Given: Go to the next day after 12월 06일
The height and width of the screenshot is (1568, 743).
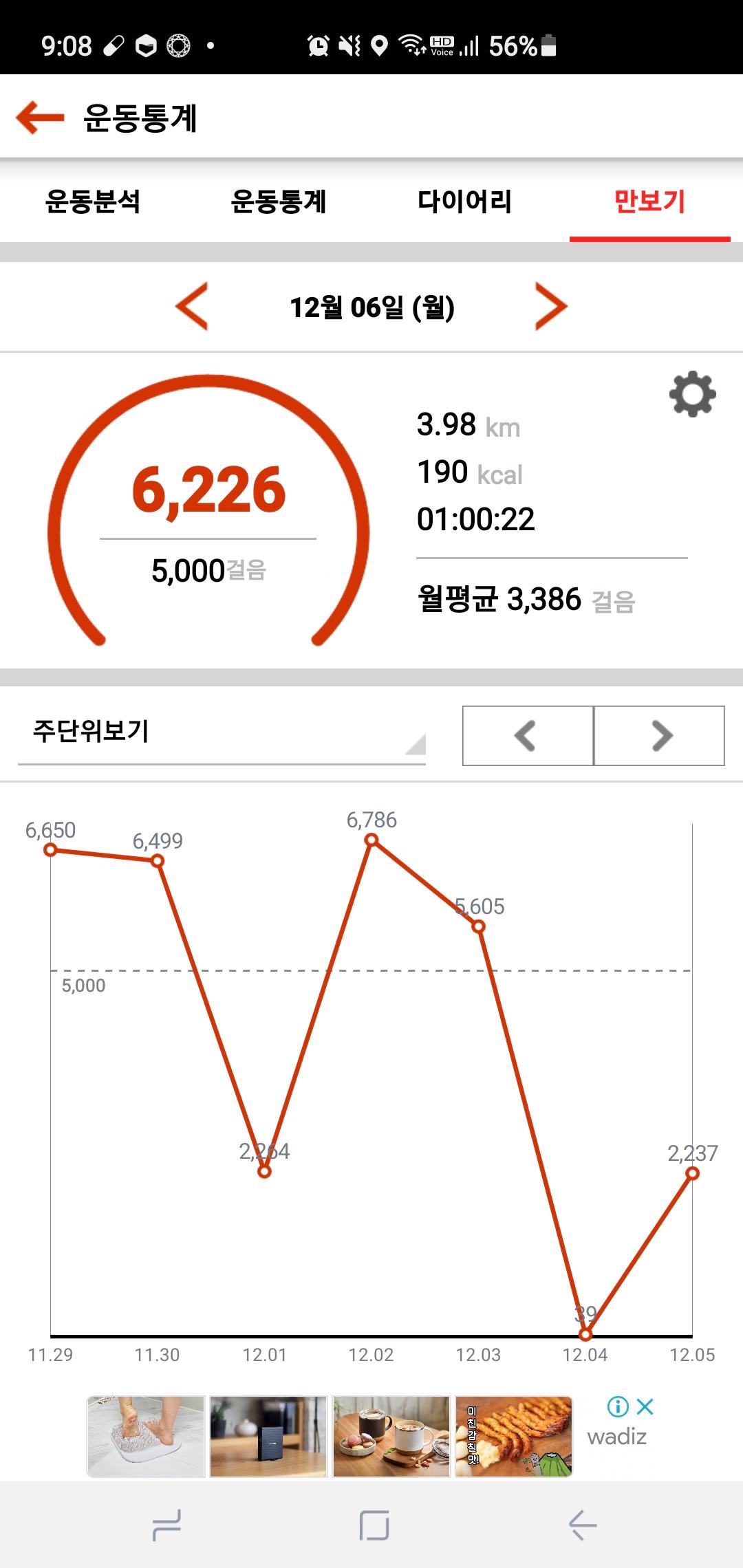Looking at the screenshot, I should point(551,307).
